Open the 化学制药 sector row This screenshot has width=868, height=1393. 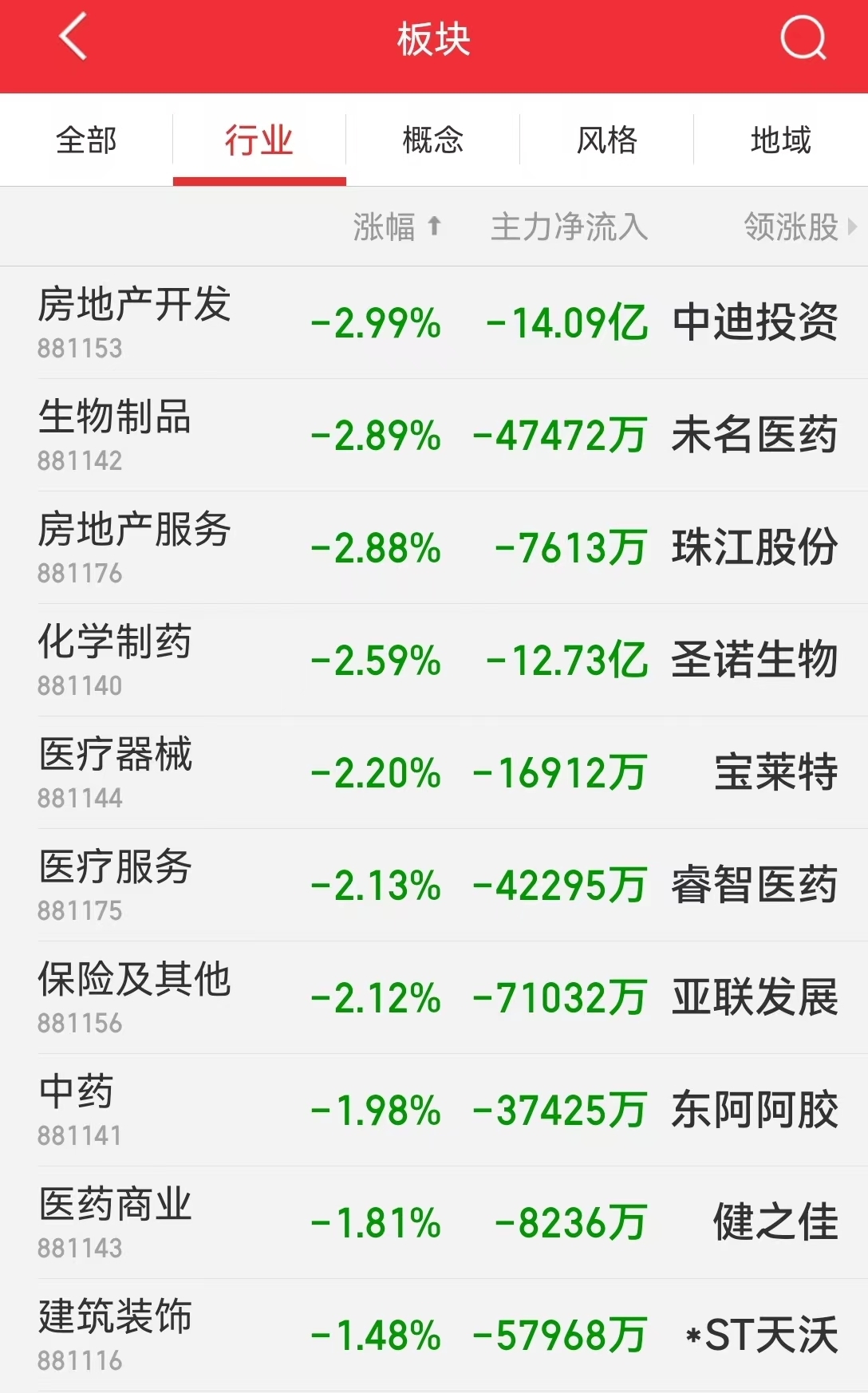(x=434, y=661)
